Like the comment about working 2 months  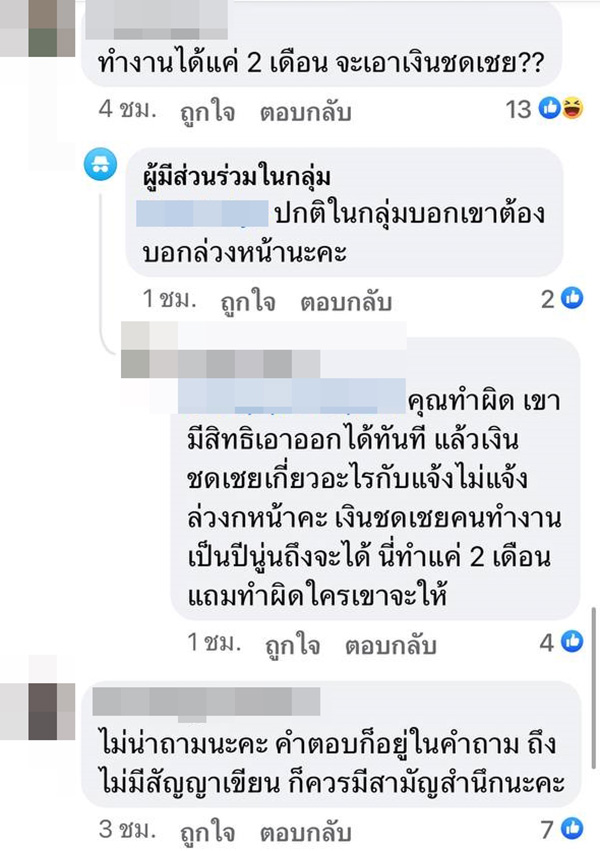click(x=208, y=112)
